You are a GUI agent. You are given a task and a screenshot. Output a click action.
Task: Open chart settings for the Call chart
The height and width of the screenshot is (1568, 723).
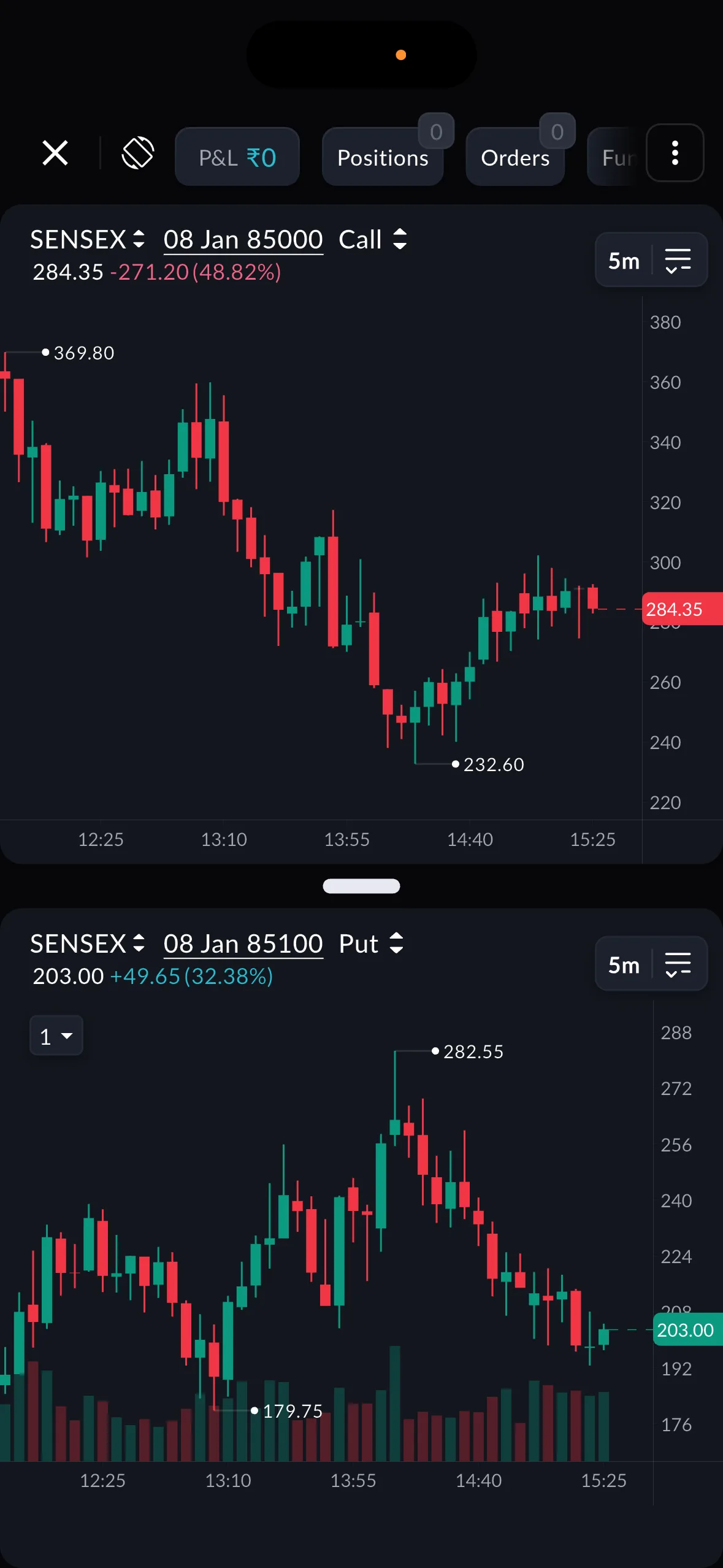coord(678,260)
